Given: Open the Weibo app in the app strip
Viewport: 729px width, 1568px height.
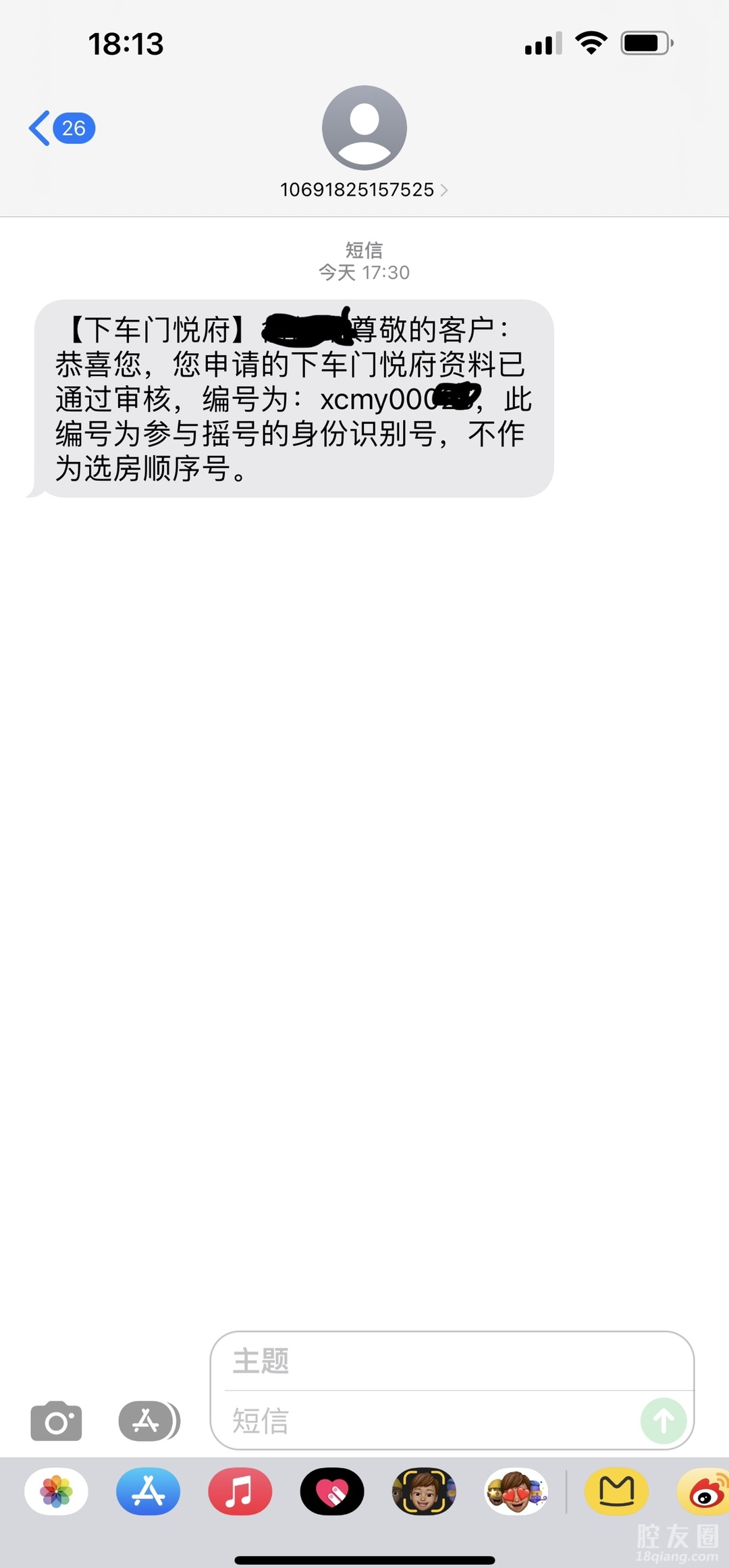Looking at the screenshot, I should (x=705, y=1492).
